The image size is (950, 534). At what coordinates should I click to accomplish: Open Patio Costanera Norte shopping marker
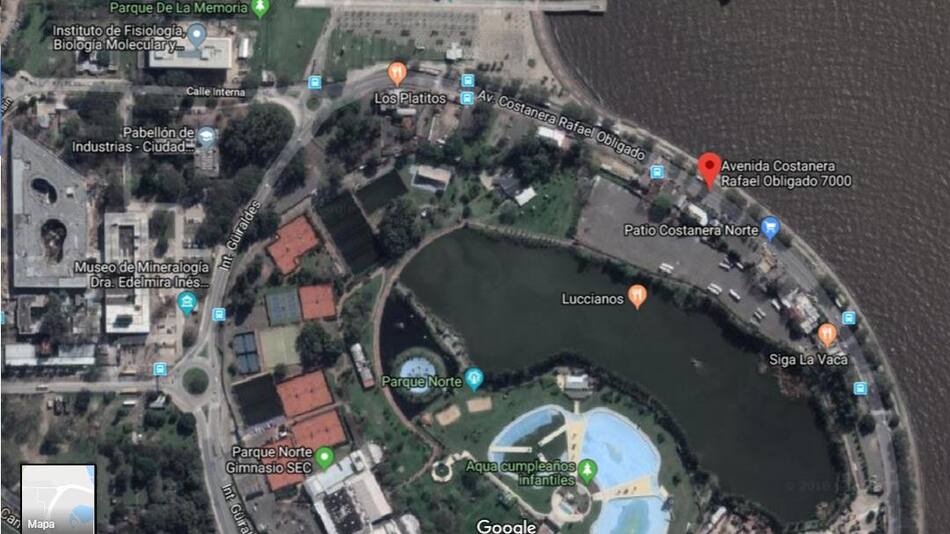769,228
